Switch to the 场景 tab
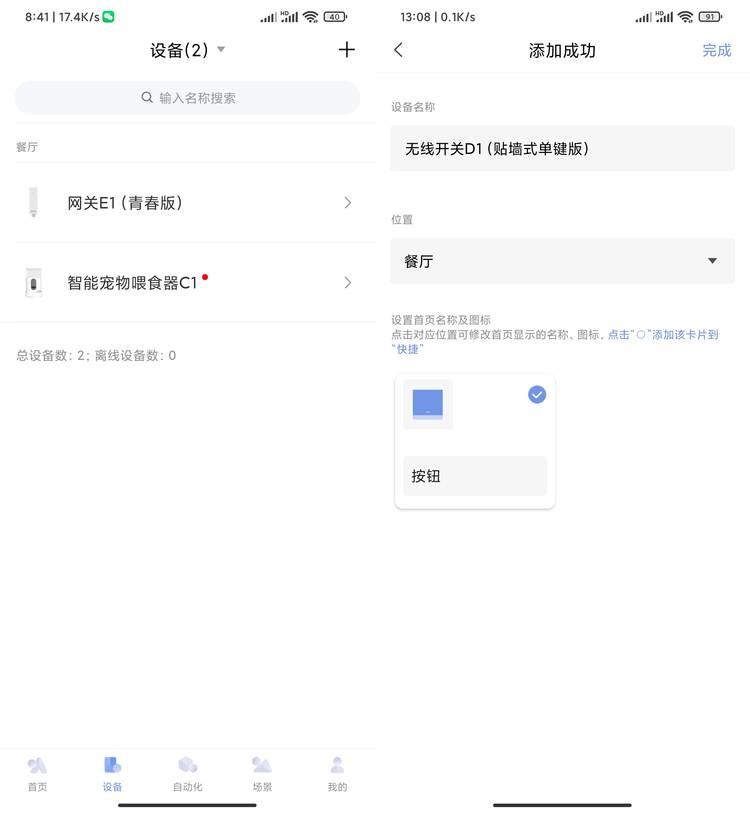This screenshot has width=750, height=813. (262, 774)
